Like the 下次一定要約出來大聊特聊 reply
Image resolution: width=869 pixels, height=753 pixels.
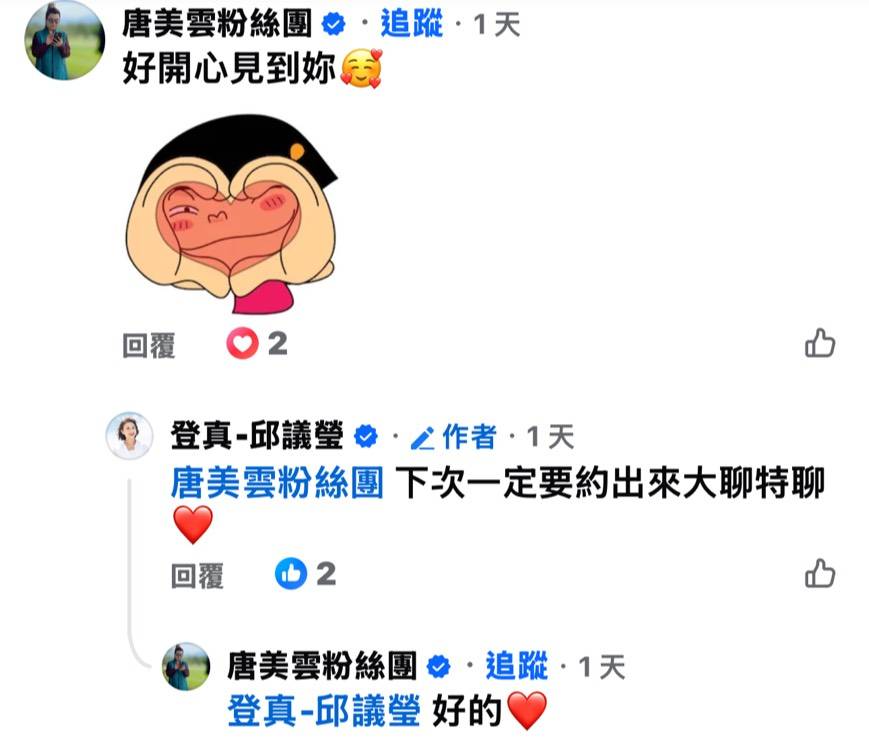[820, 574]
